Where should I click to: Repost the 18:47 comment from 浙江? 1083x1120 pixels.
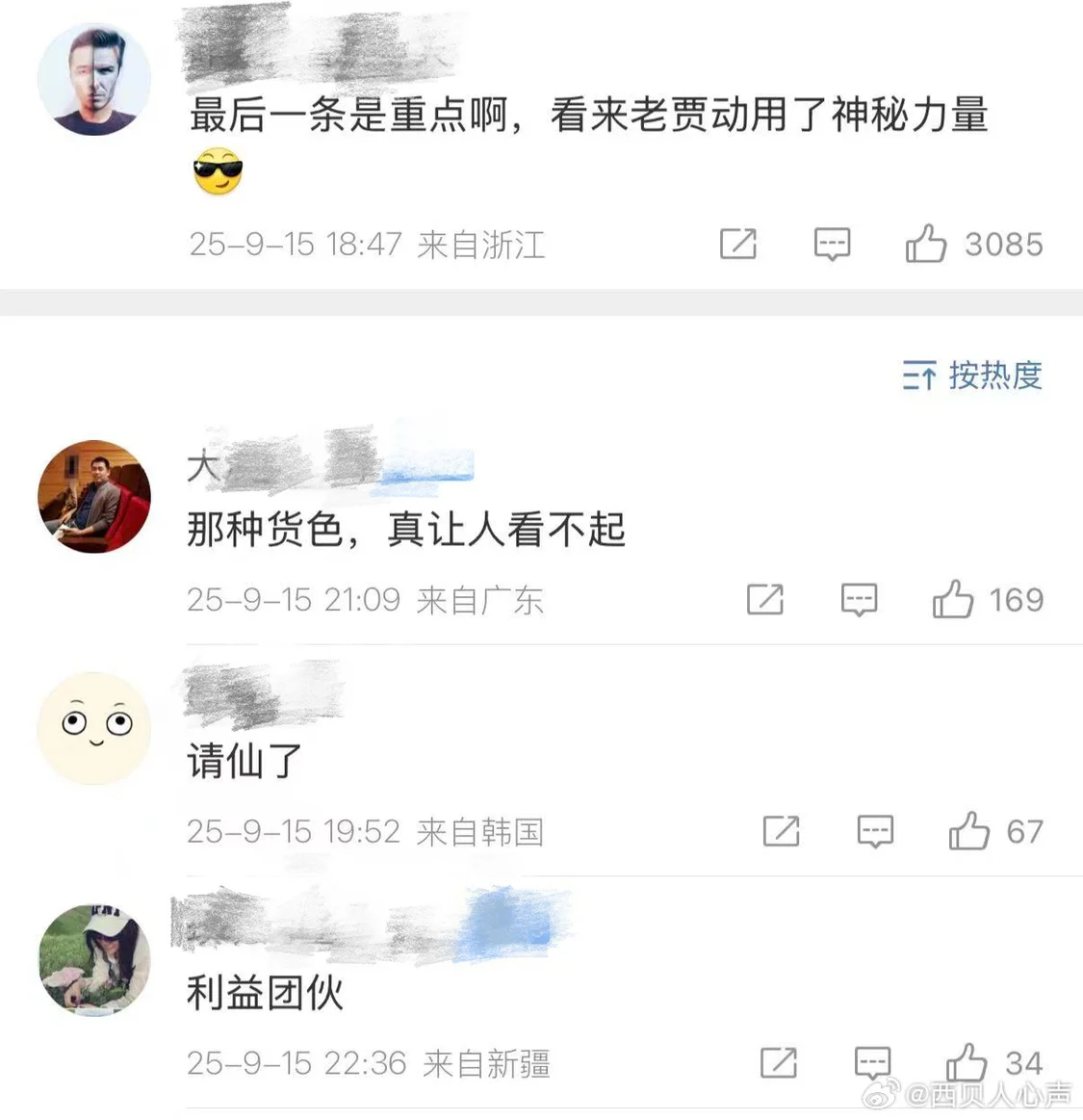[x=738, y=244]
